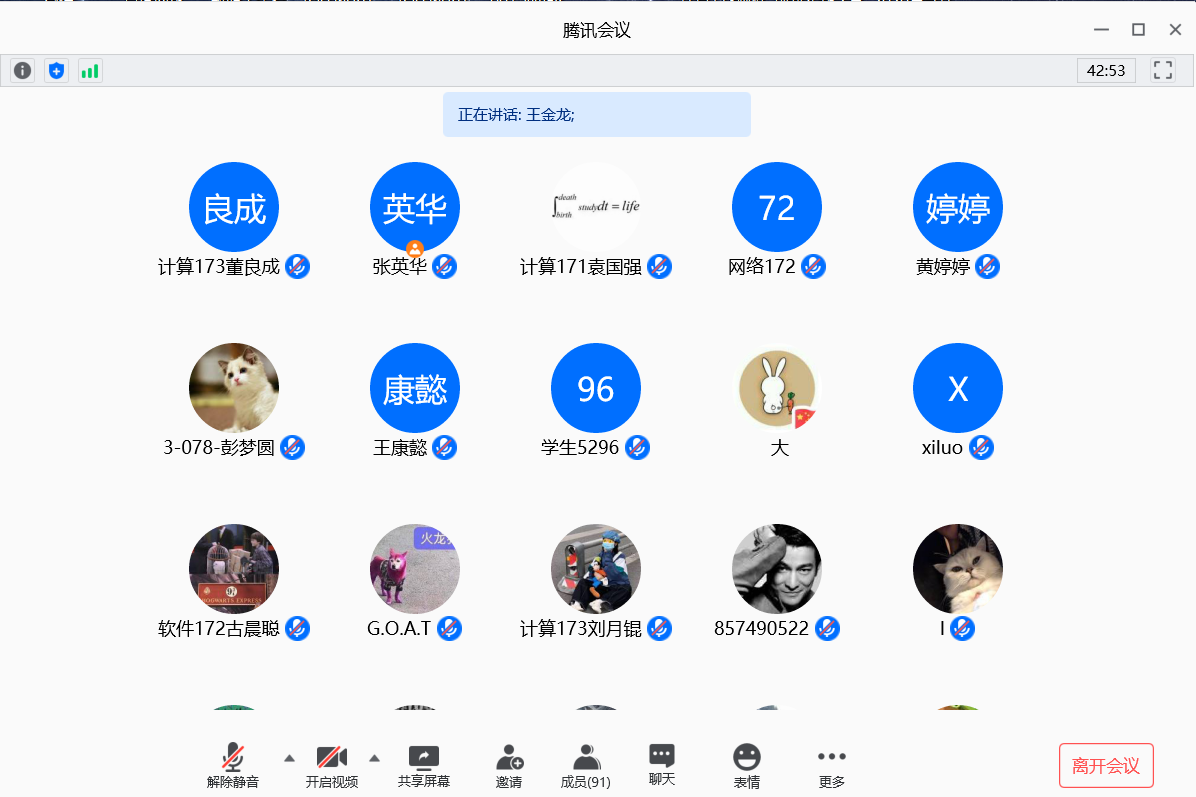Tap 离开会议 to leave the meeting
The image size is (1196, 797).
[1106, 766]
